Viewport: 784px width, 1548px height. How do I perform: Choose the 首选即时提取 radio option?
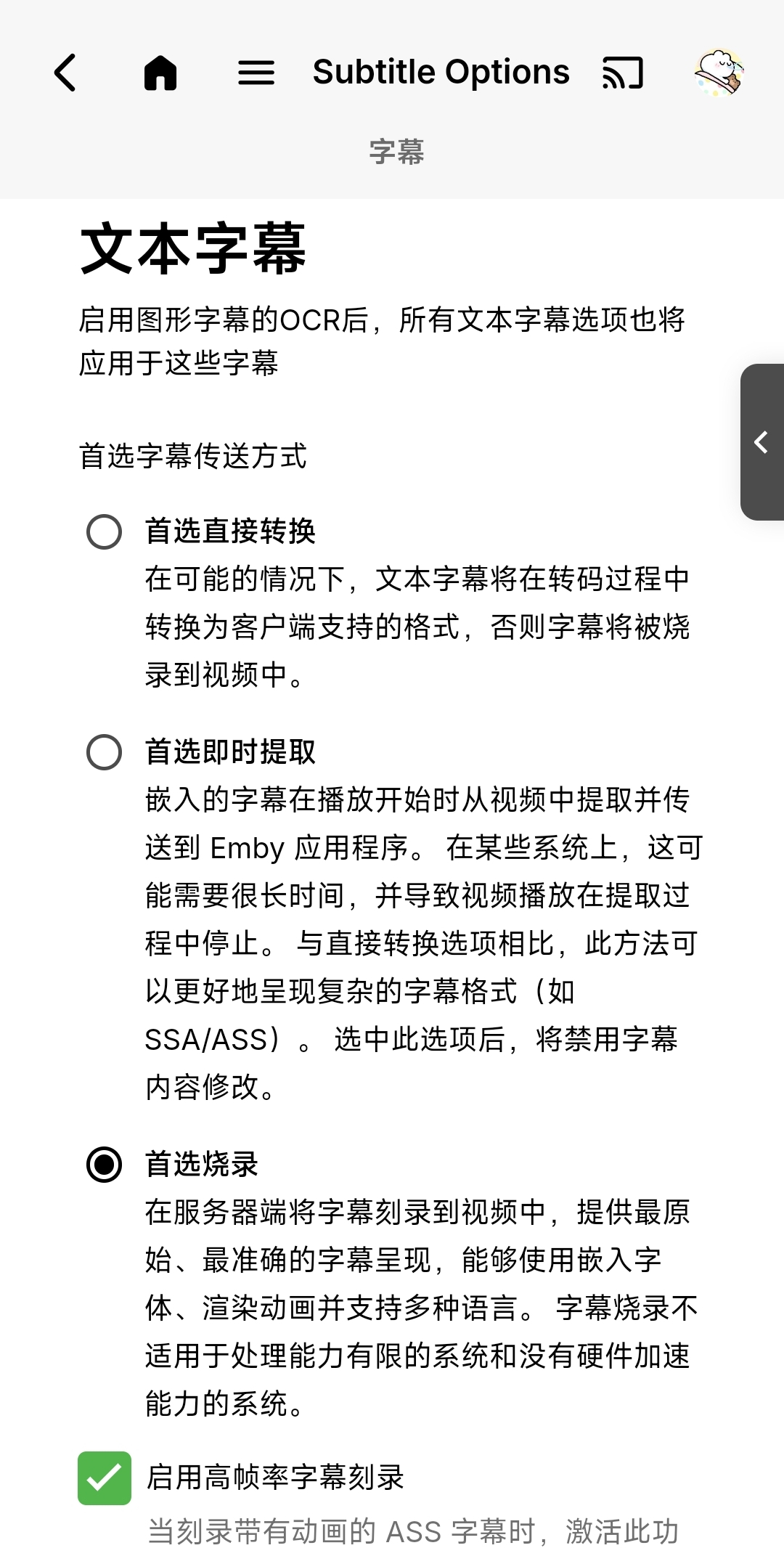point(105,752)
